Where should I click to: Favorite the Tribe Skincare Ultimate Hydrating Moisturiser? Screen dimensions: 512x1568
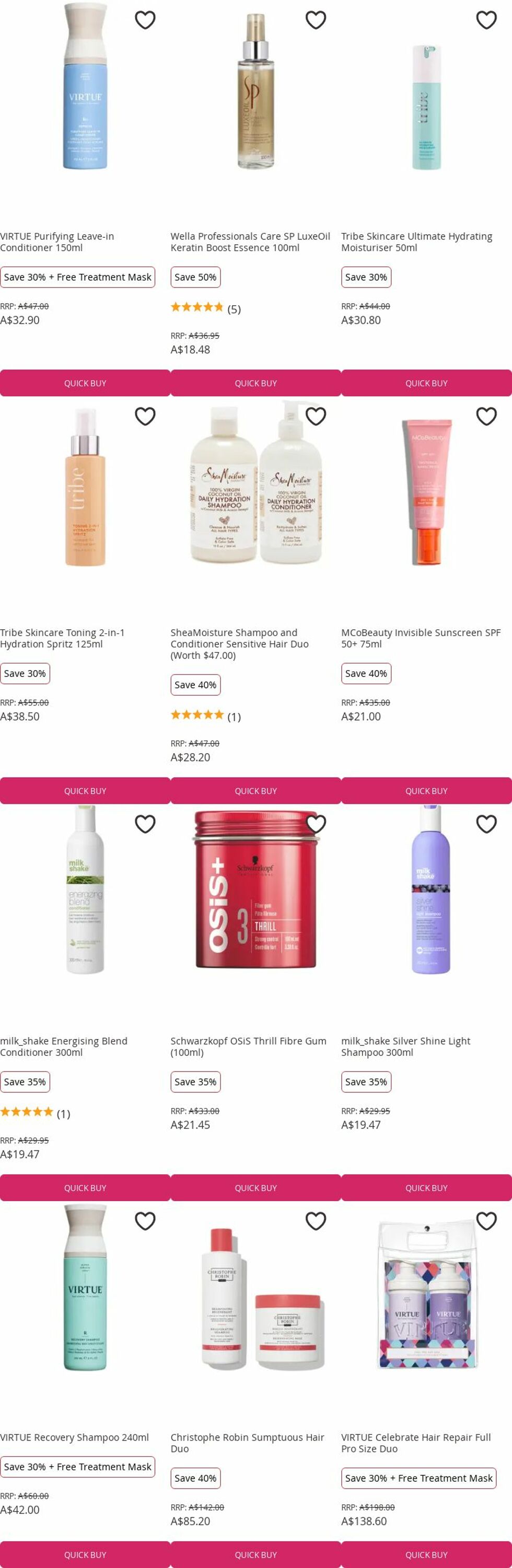486,20
